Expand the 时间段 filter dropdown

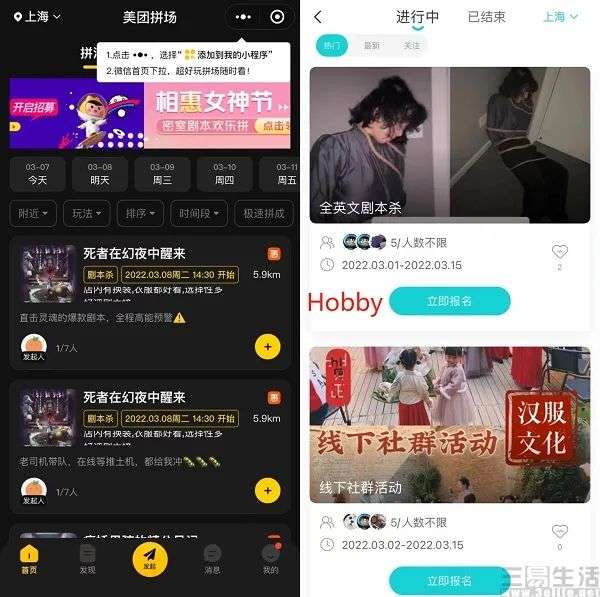(x=197, y=214)
